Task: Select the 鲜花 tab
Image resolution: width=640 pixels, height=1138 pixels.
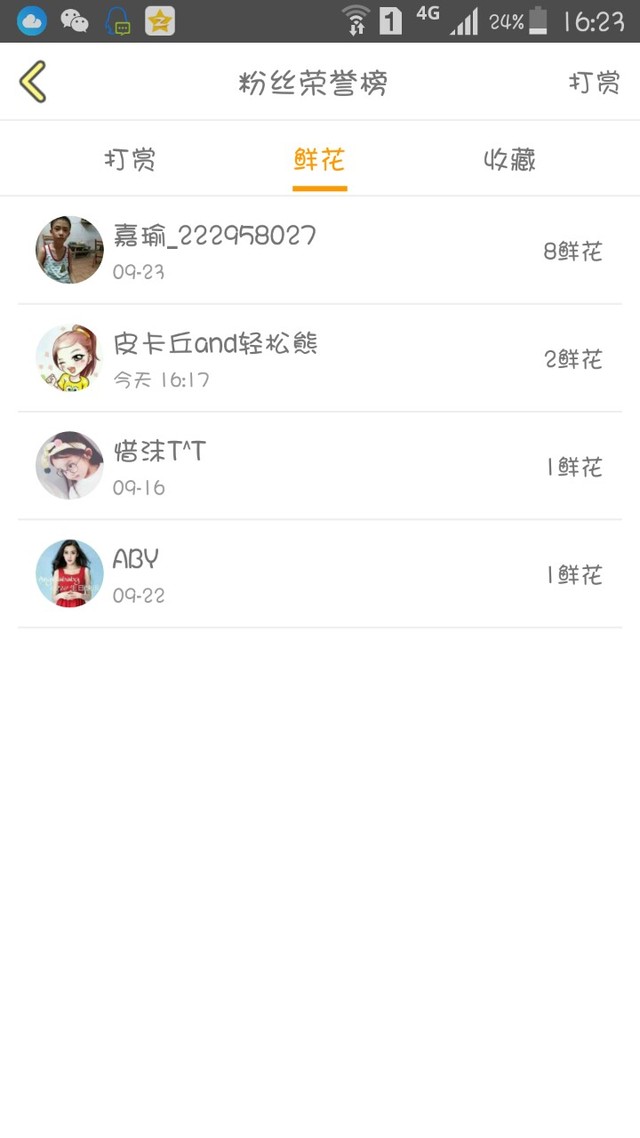Action: [319, 159]
